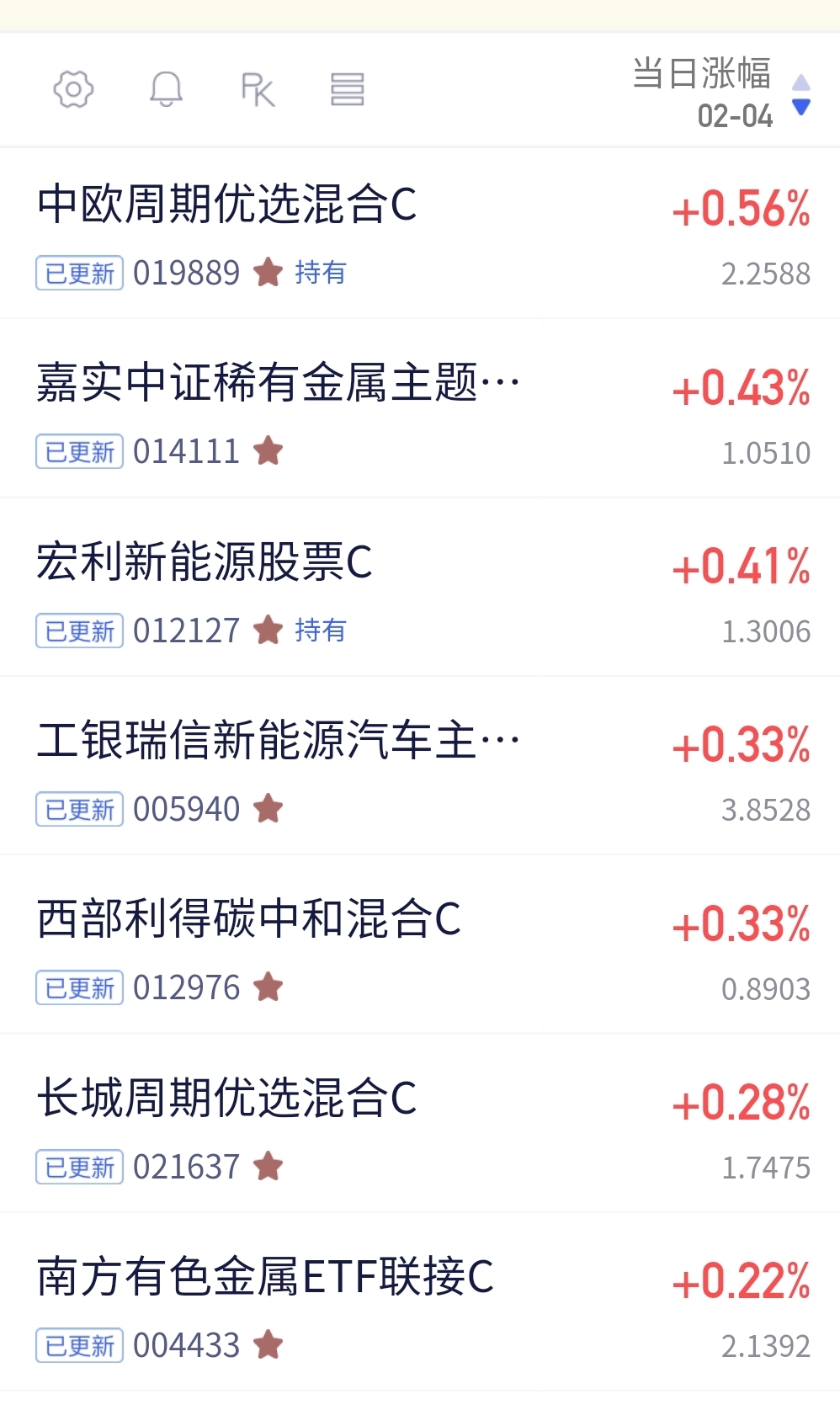This screenshot has width=840, height=1426.
Task: View 南方有色金属ETF联接C details
Action: click(265, 1277)
